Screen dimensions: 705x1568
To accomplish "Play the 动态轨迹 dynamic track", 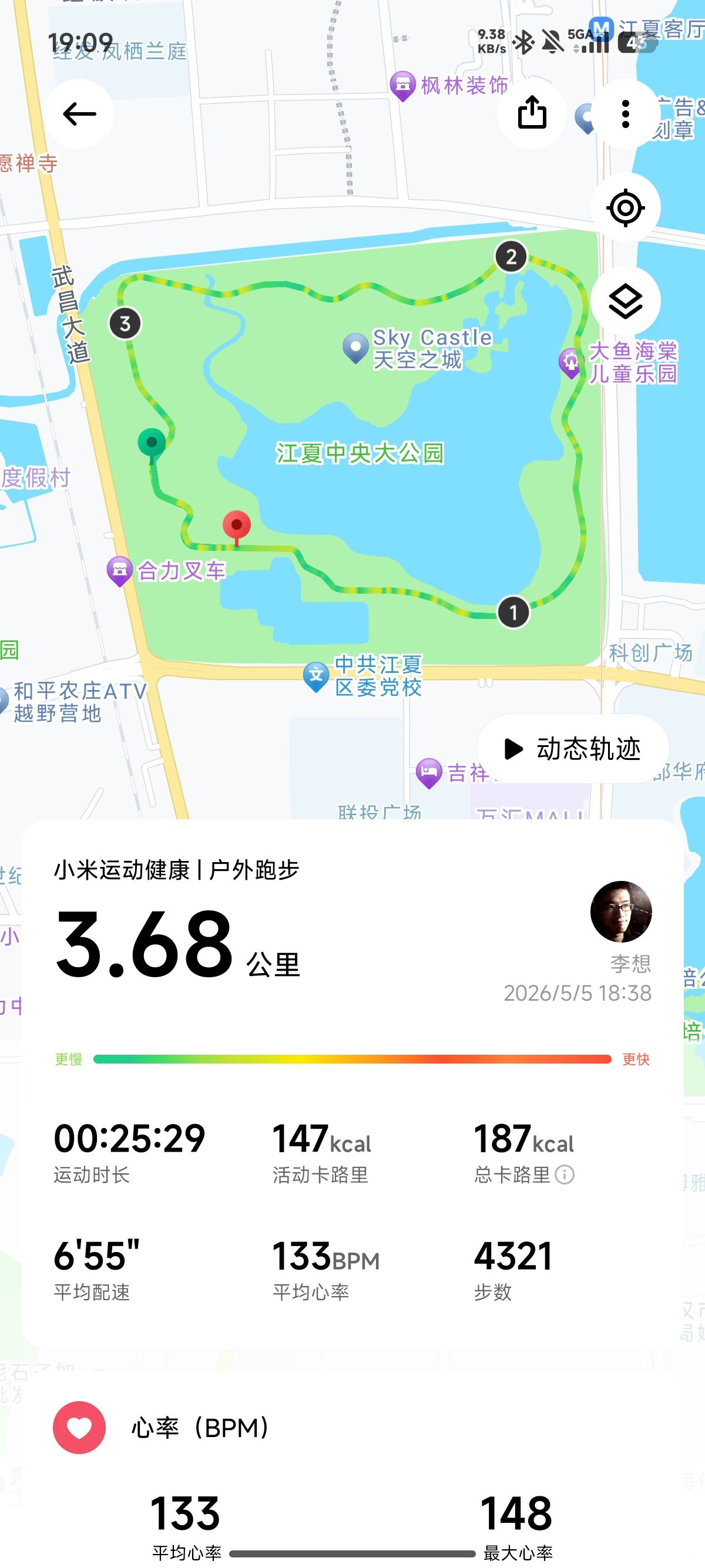I will tap(573, 749).
